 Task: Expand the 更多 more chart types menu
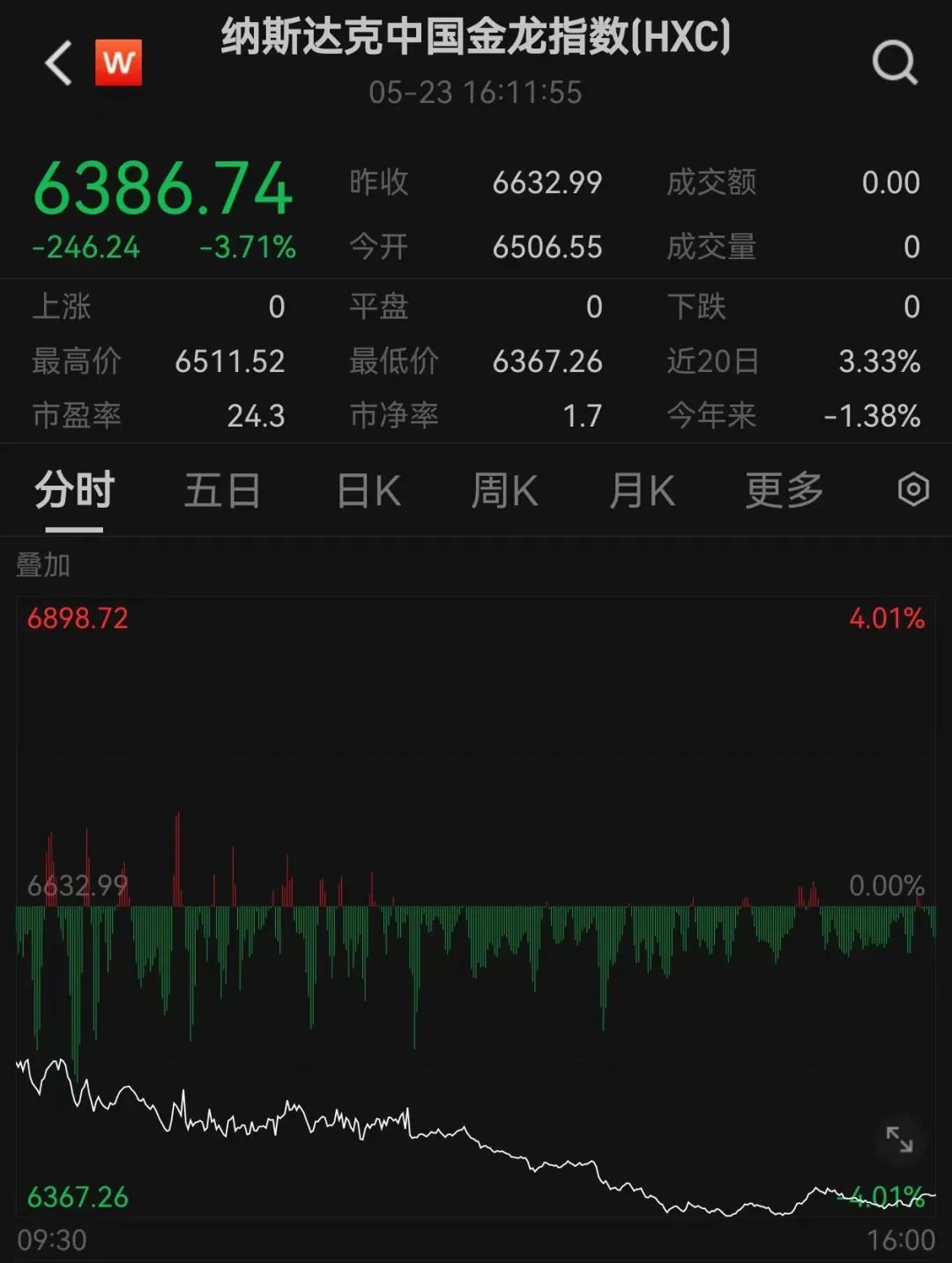point(783,490)
